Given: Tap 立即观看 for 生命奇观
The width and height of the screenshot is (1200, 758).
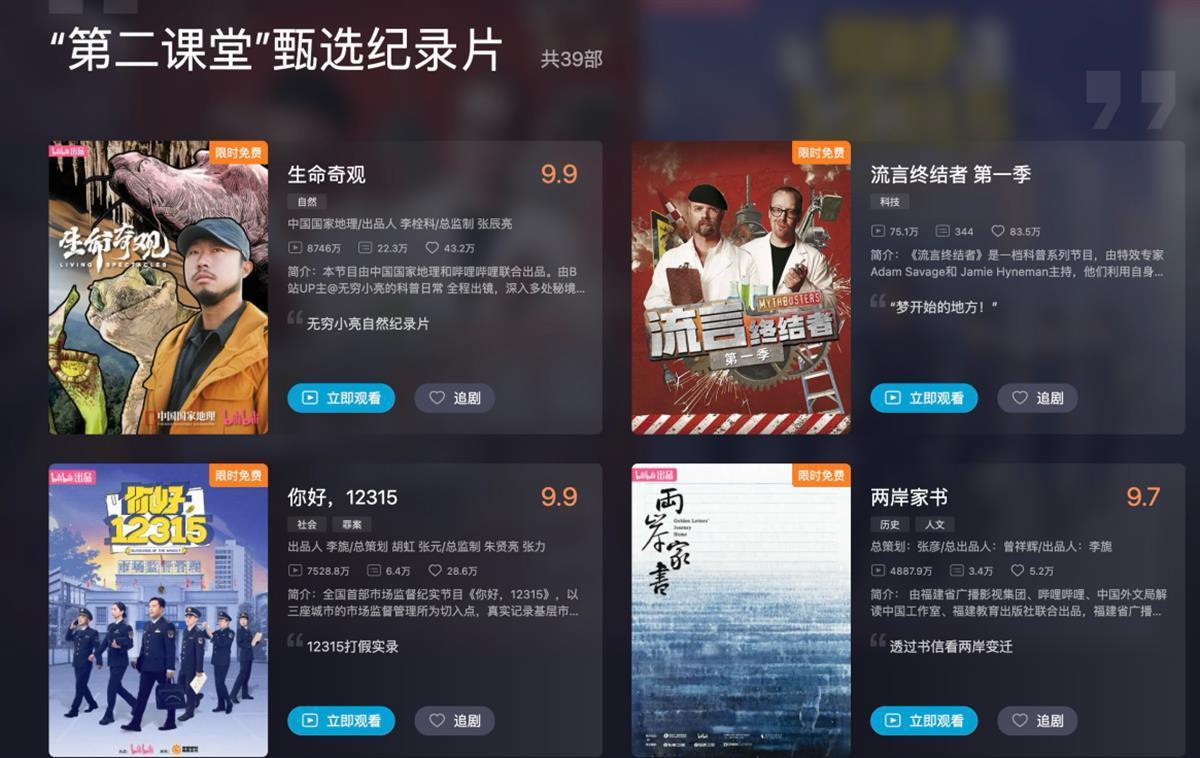Looking at the screenshot, I should [x=341, y=398].
